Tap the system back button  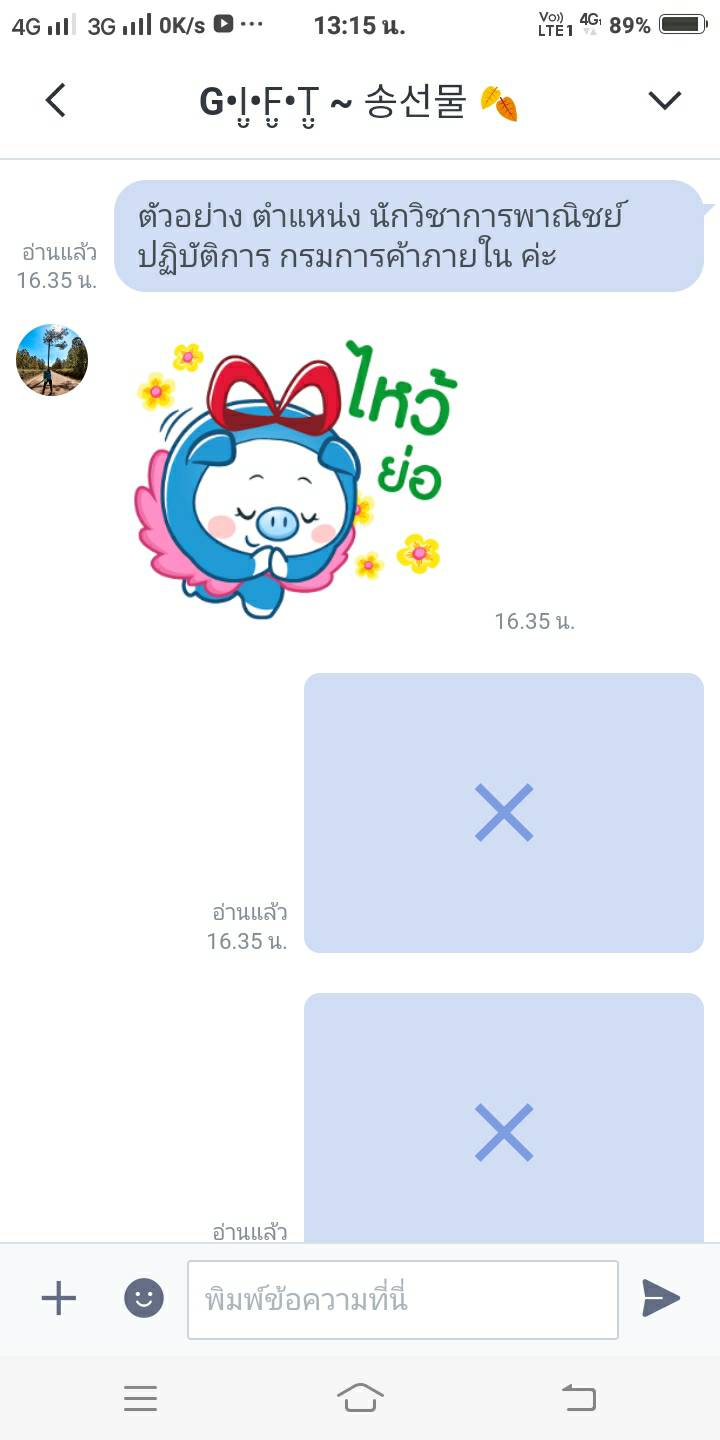pyautogui.click(x=579, y=1397)
